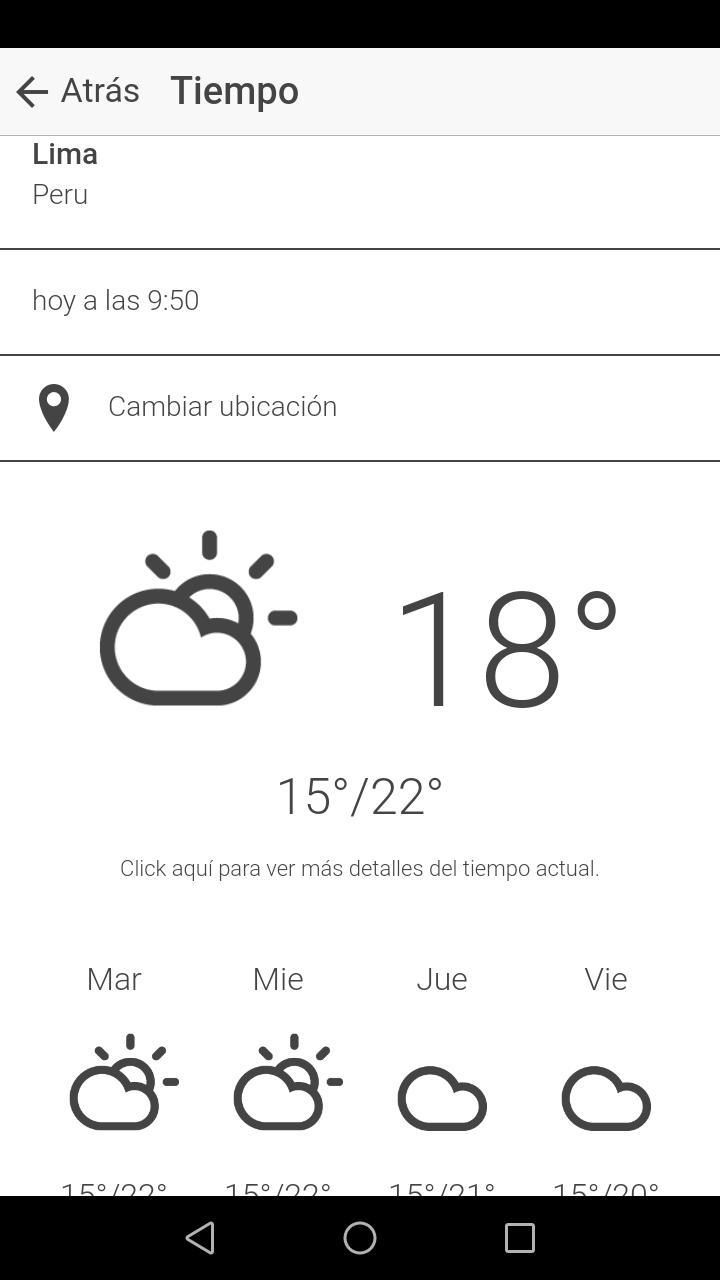Tap the Android home button
Image resolution: width=720 pixels, height=1280 pixels.
(x=359, y=1237)
